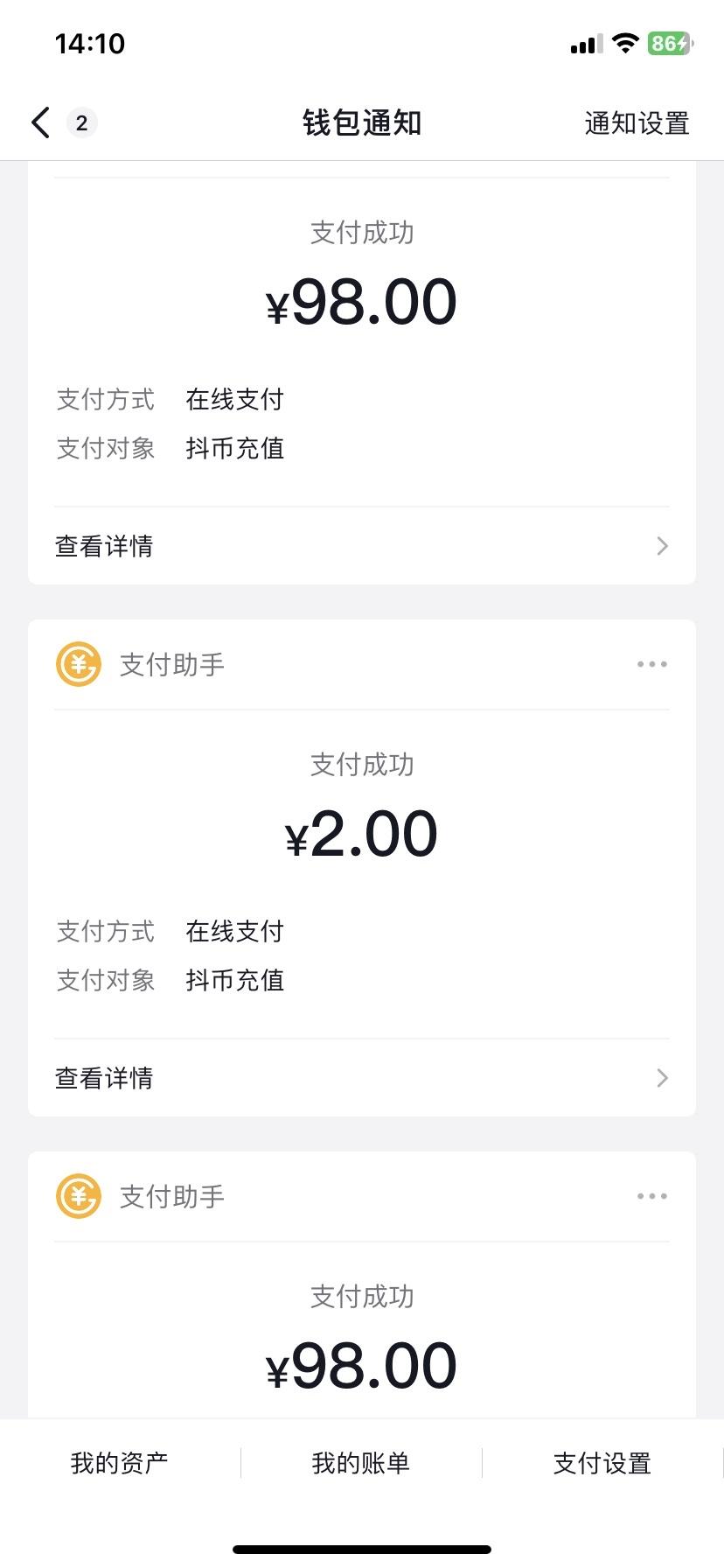Open 通知设置 in the top bar

click(637, 123)
